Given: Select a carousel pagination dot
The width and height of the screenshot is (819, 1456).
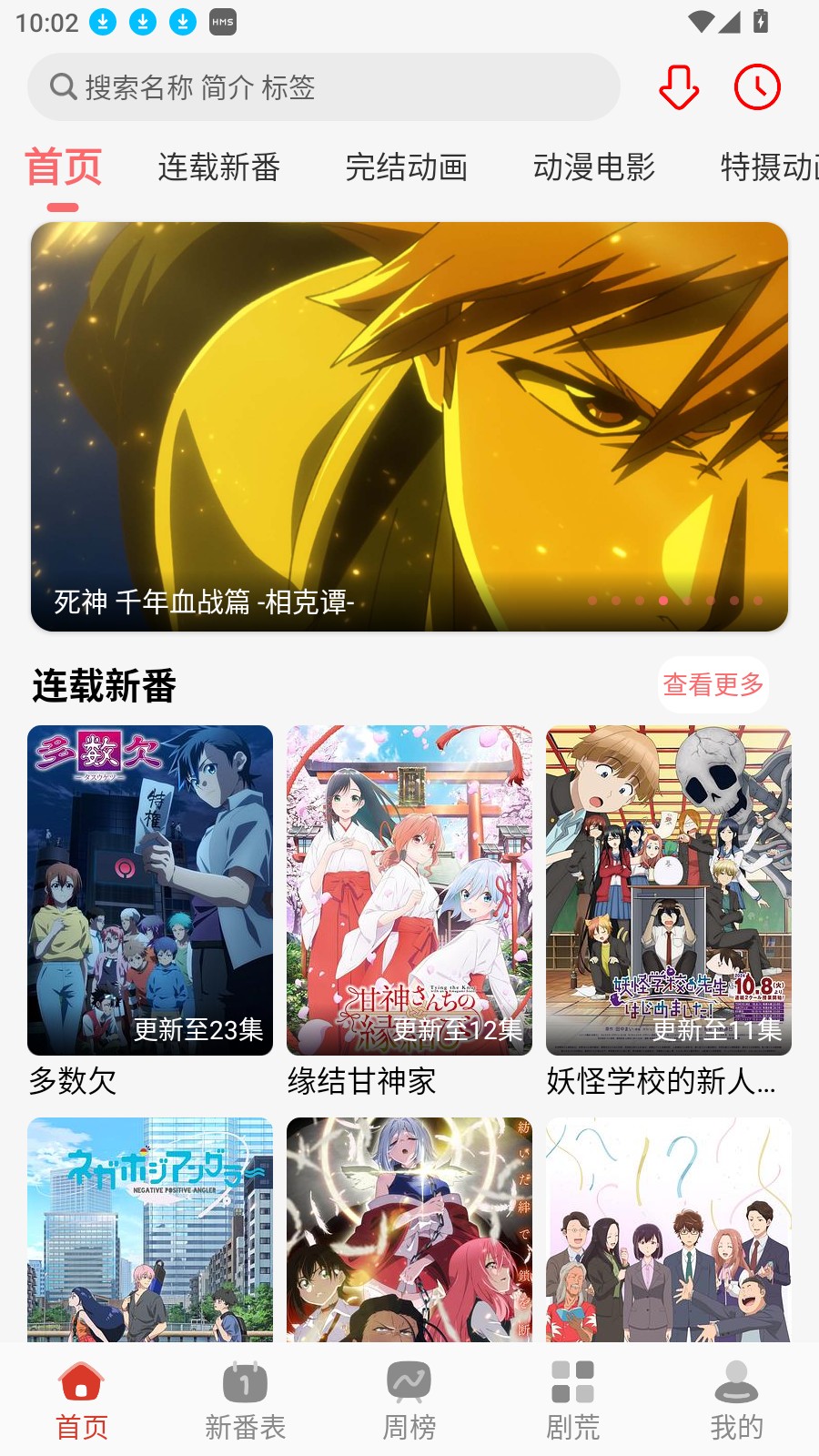Looking at the screenshot, I should pos(663,601).
